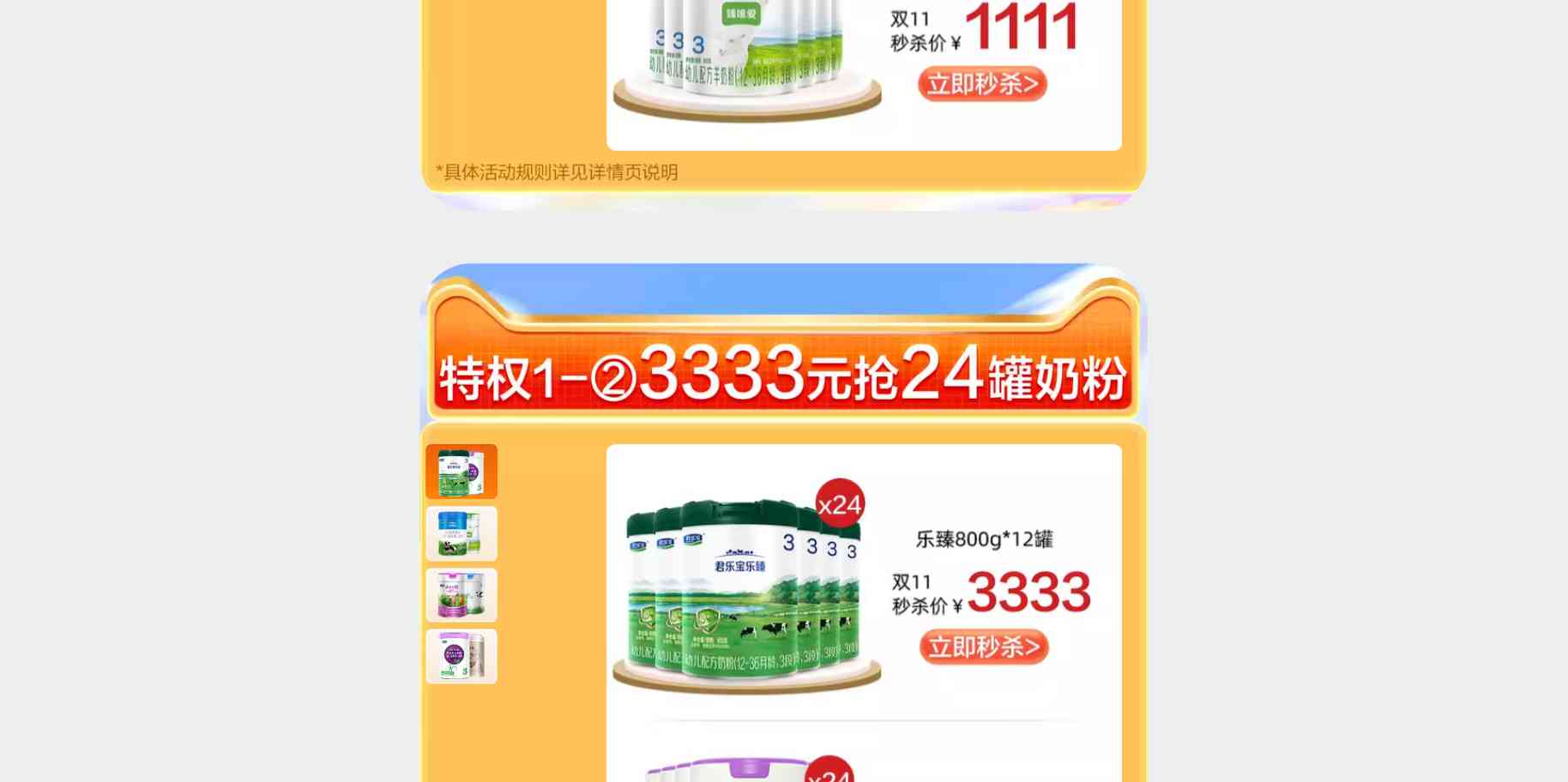
Task: Select the orange-highlighted green can thumbnail
Action: tap(461, 472)
